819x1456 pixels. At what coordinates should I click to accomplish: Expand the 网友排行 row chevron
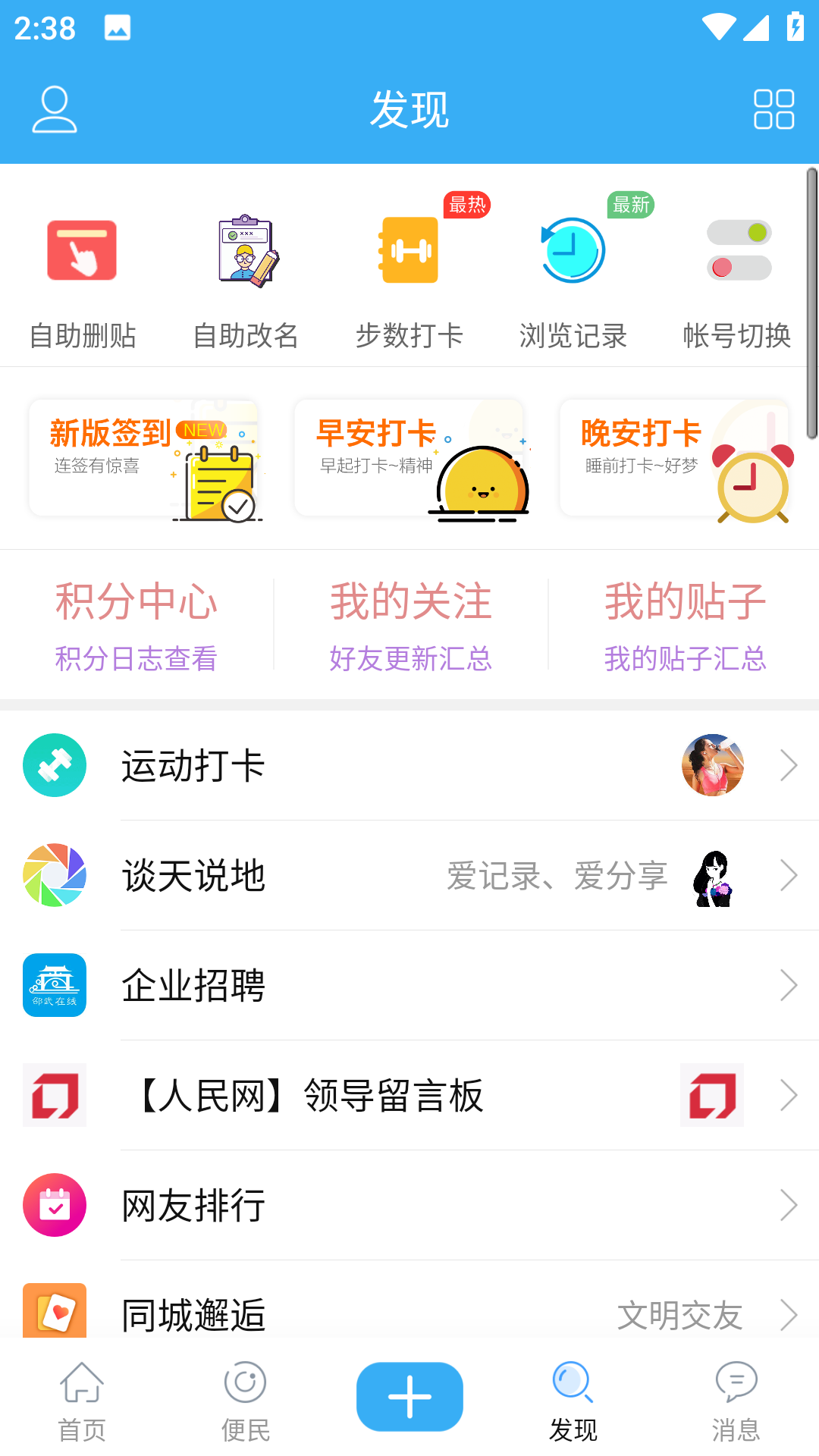[x=788, y=1205]
